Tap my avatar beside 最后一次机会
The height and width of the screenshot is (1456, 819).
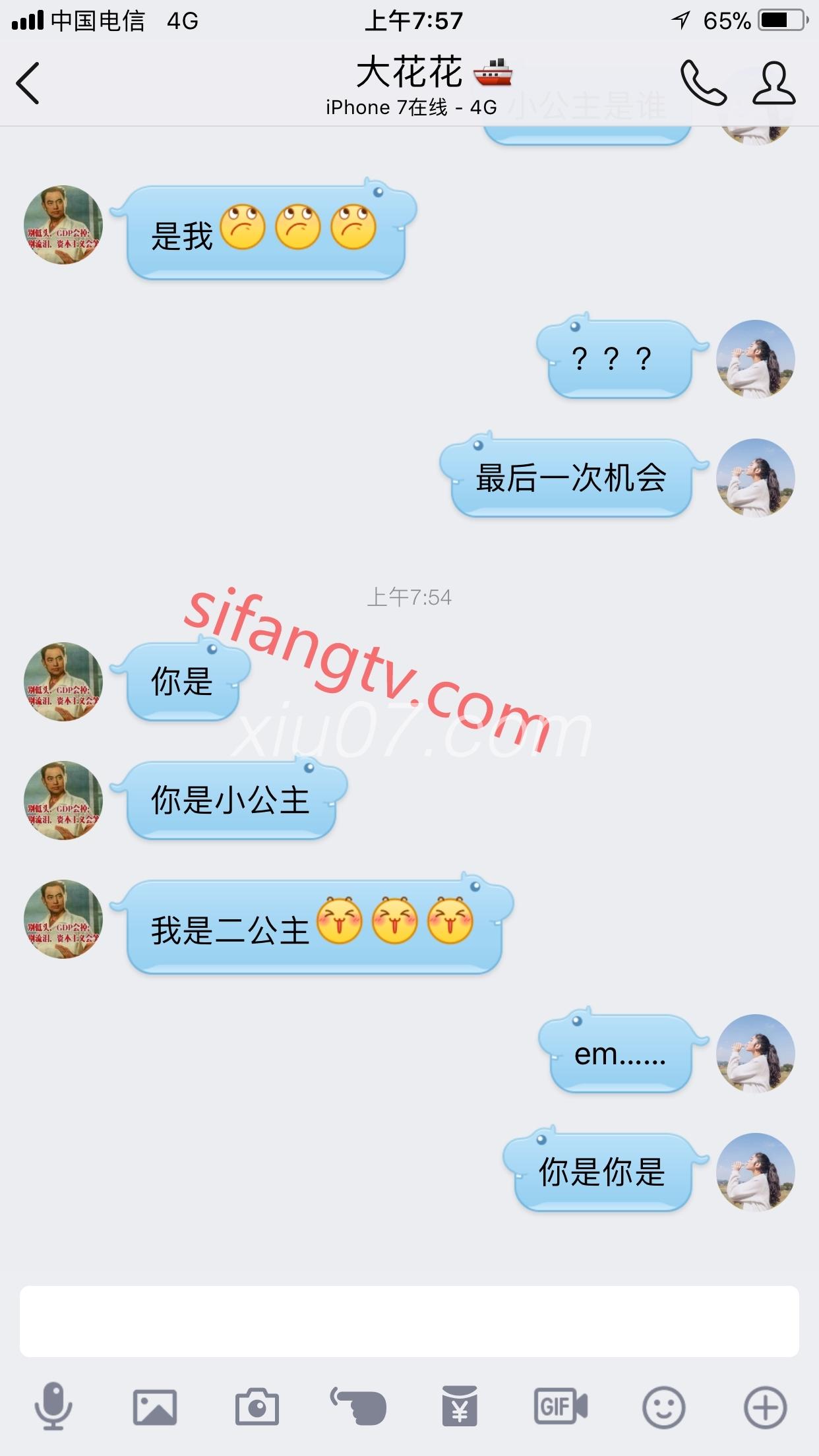click(x=756, y=478)
